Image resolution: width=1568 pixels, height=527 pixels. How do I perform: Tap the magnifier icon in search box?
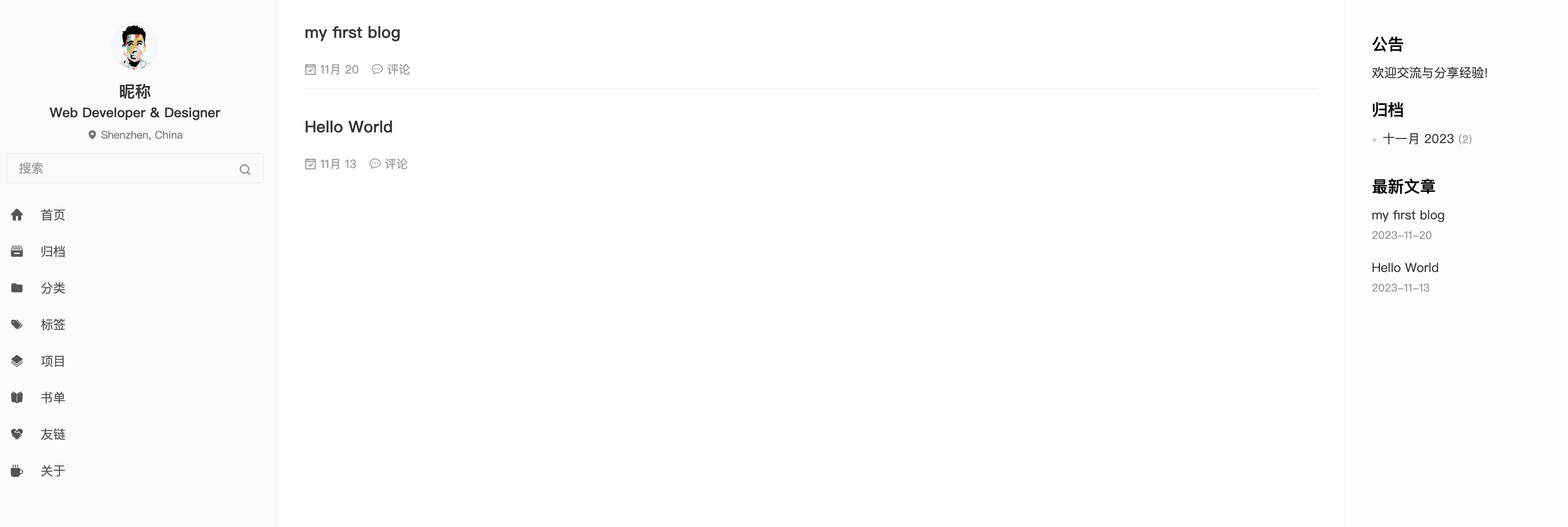pos(245,169)
